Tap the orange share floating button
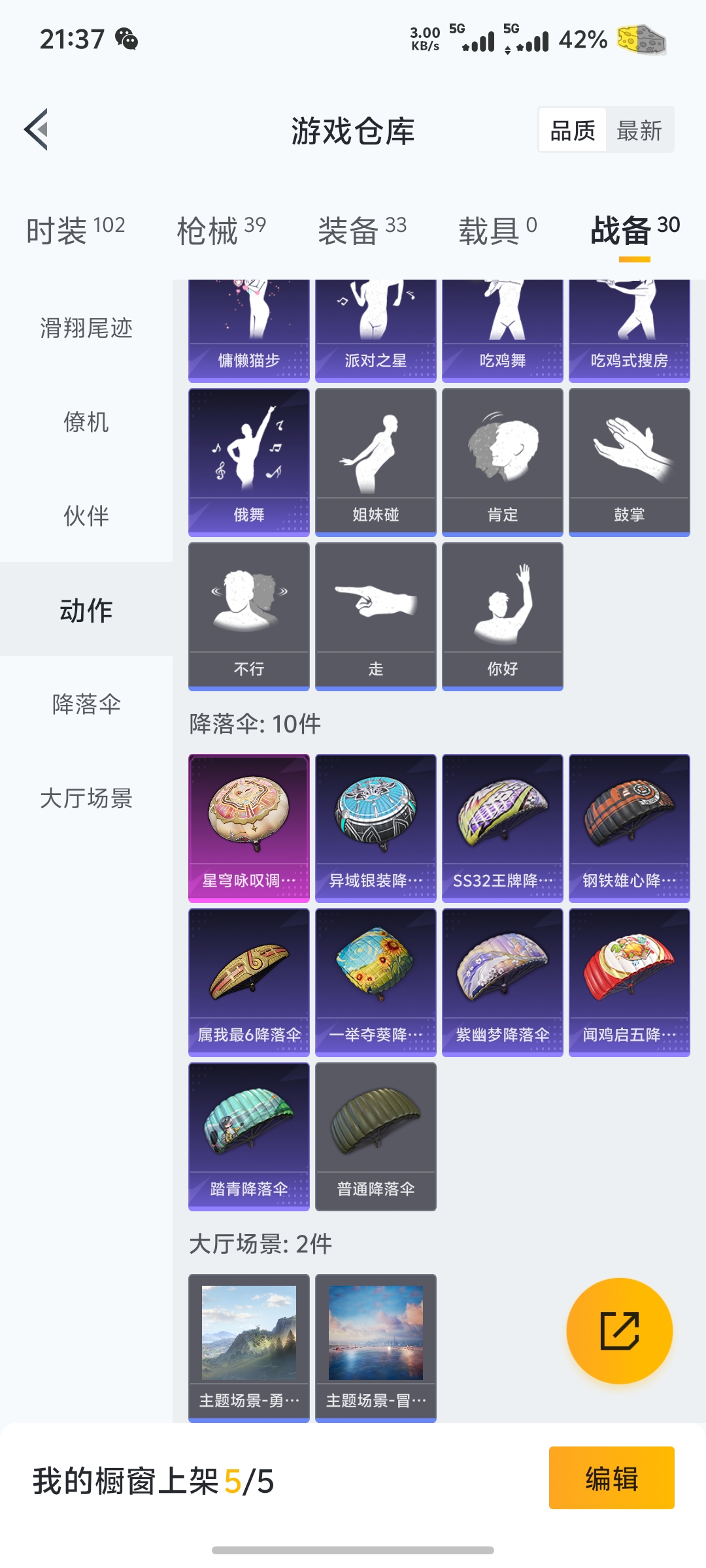The image size is (706, 1568). tap(619, 1330)
